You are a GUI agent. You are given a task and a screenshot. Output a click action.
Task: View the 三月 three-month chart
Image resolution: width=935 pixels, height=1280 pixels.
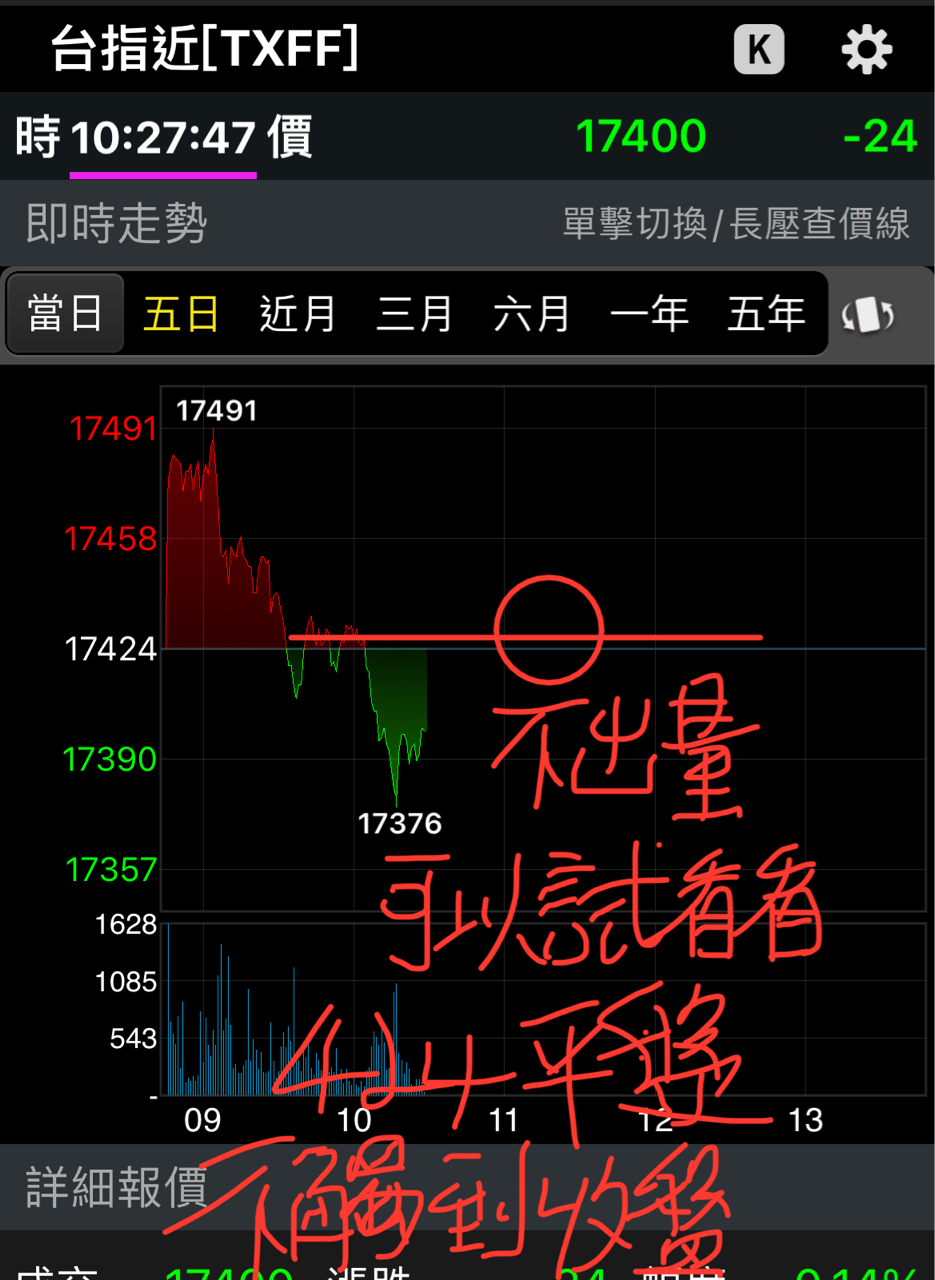[x=413, y=313]
